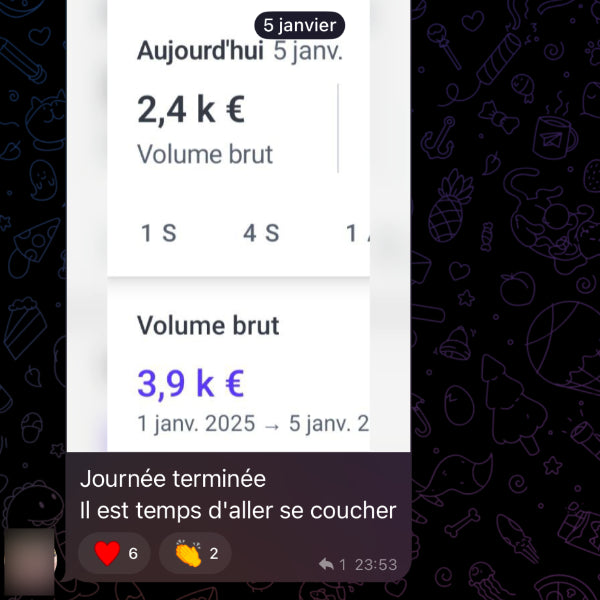Screen dimensions: 600x600
Task: Add a red heart reaction
Action: coord(116,553)
